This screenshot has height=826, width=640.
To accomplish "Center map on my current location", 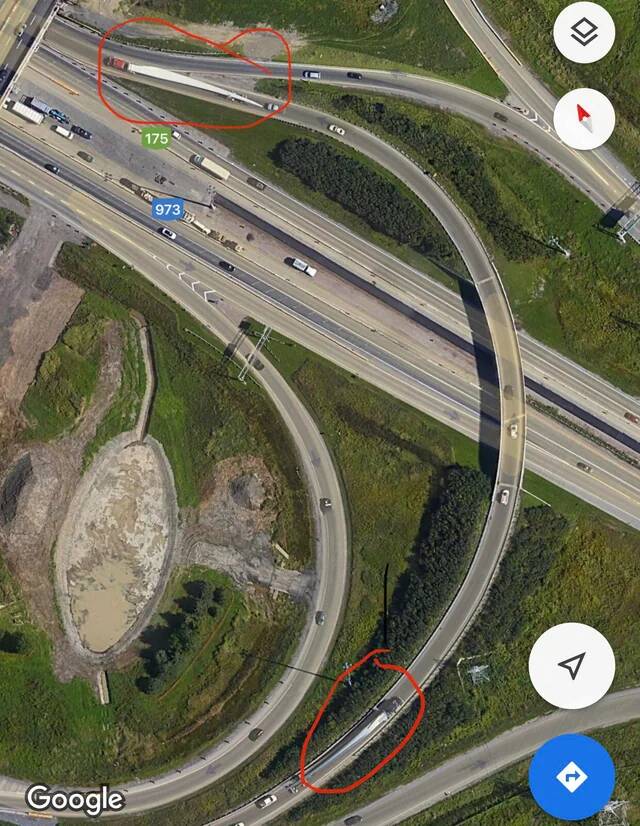I will 571,666.
